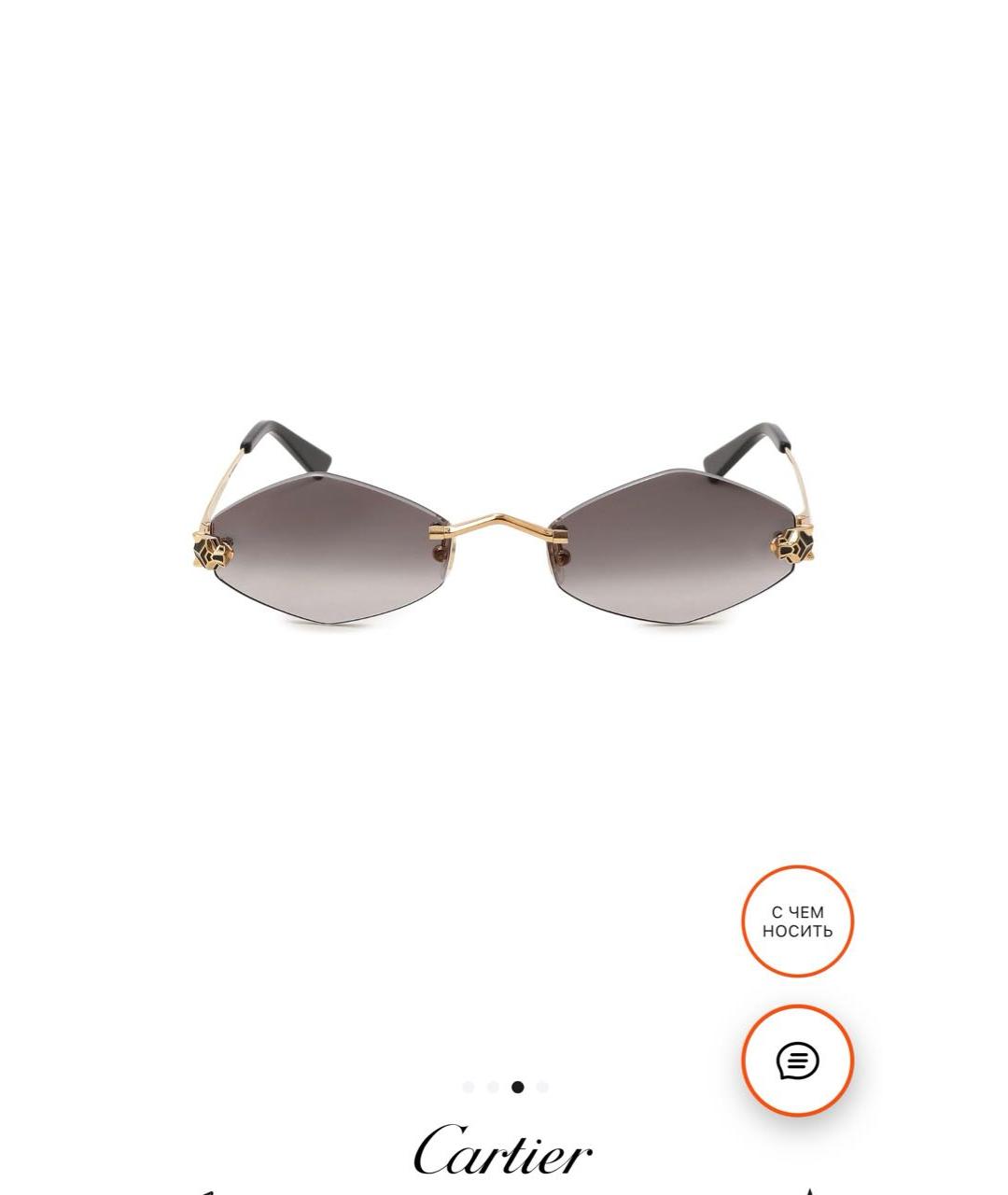Open the chat support bubble

(x=797, y=1061)
